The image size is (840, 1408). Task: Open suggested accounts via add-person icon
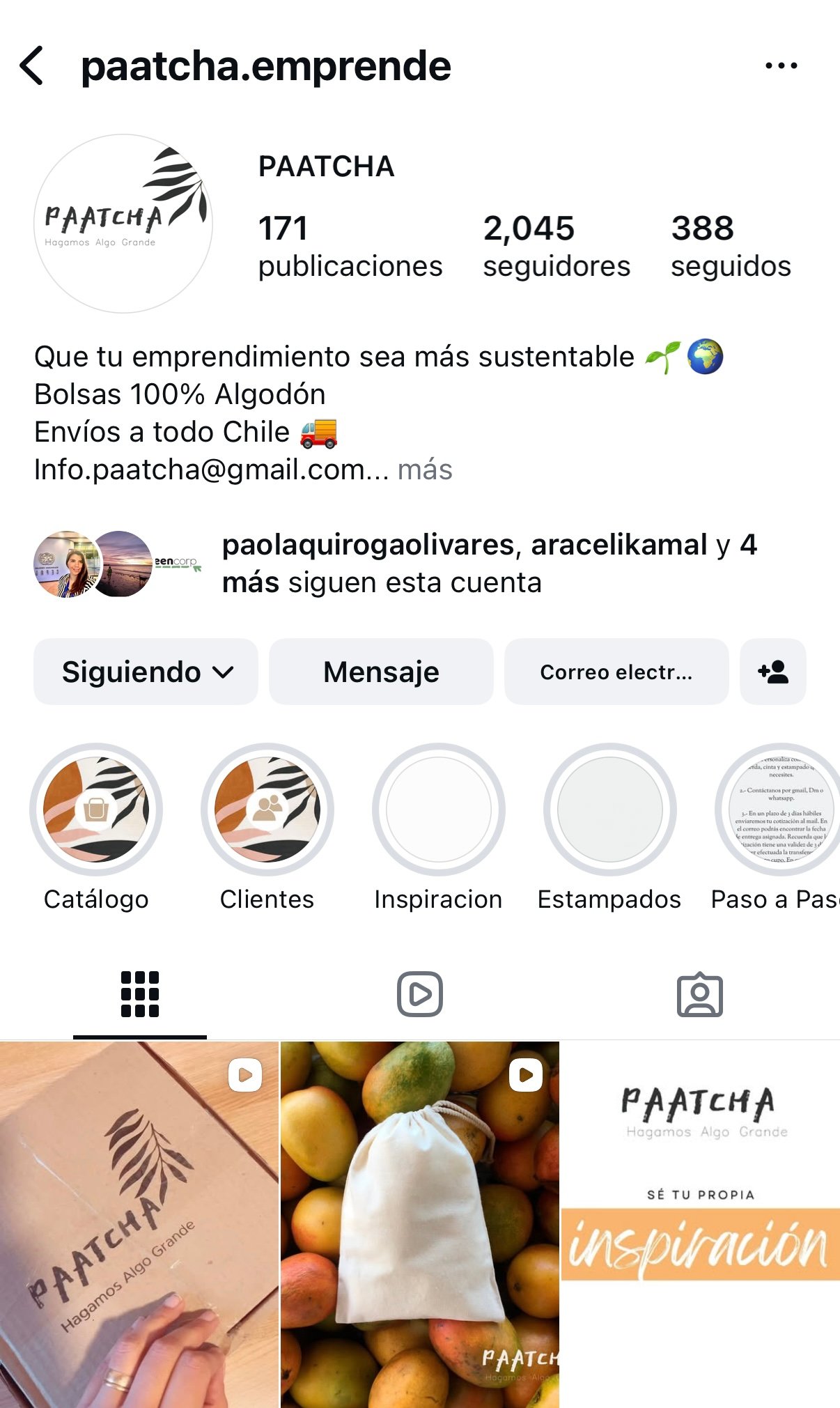(772, 672)
